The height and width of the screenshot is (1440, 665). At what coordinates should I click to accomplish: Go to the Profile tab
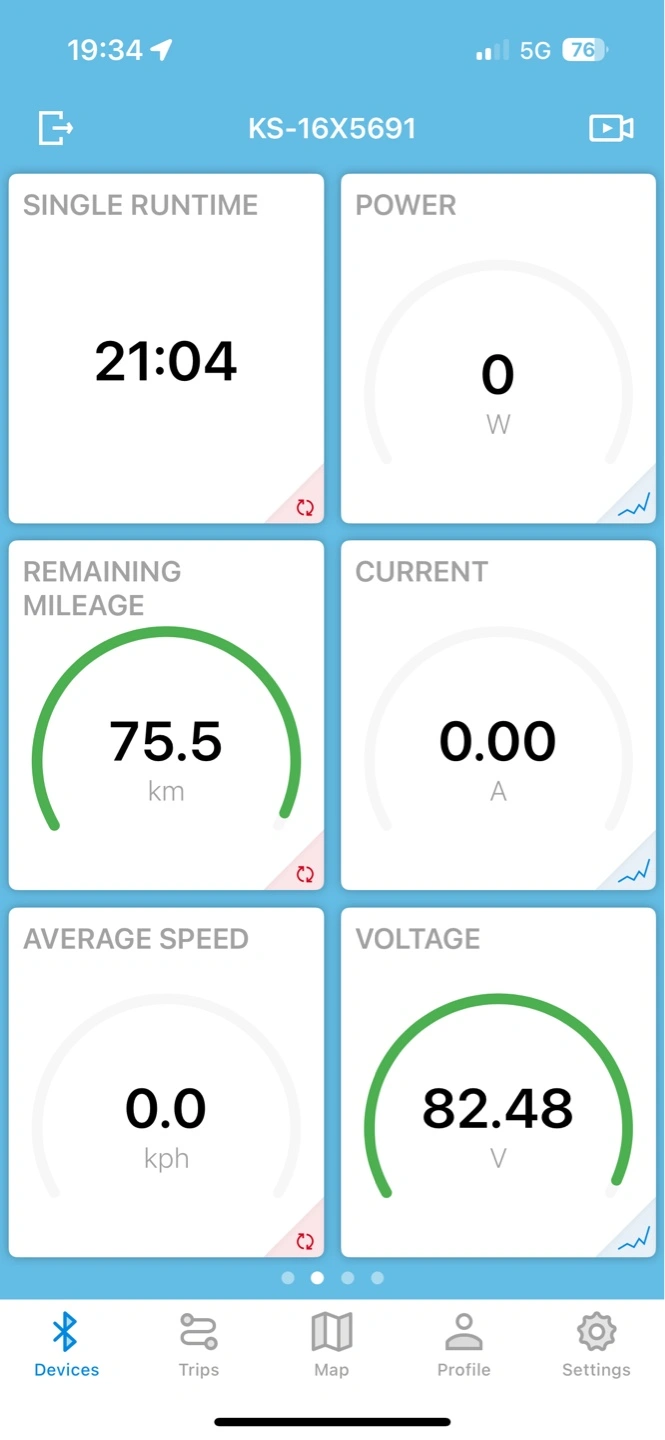pos(464,1346)
